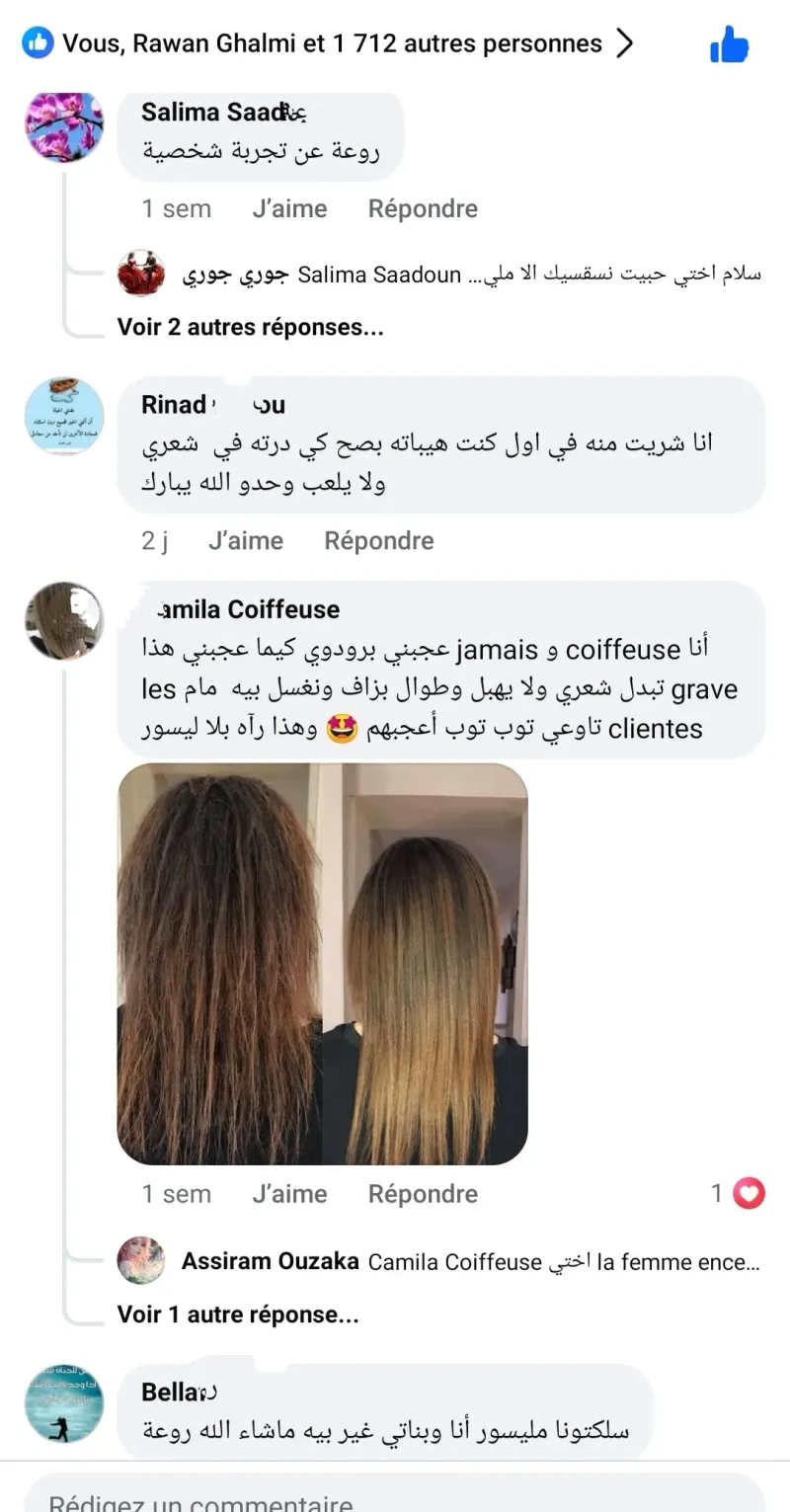790x1512 pixels.
Task: Like Salima Saad's comment
Action: point(288,208)
